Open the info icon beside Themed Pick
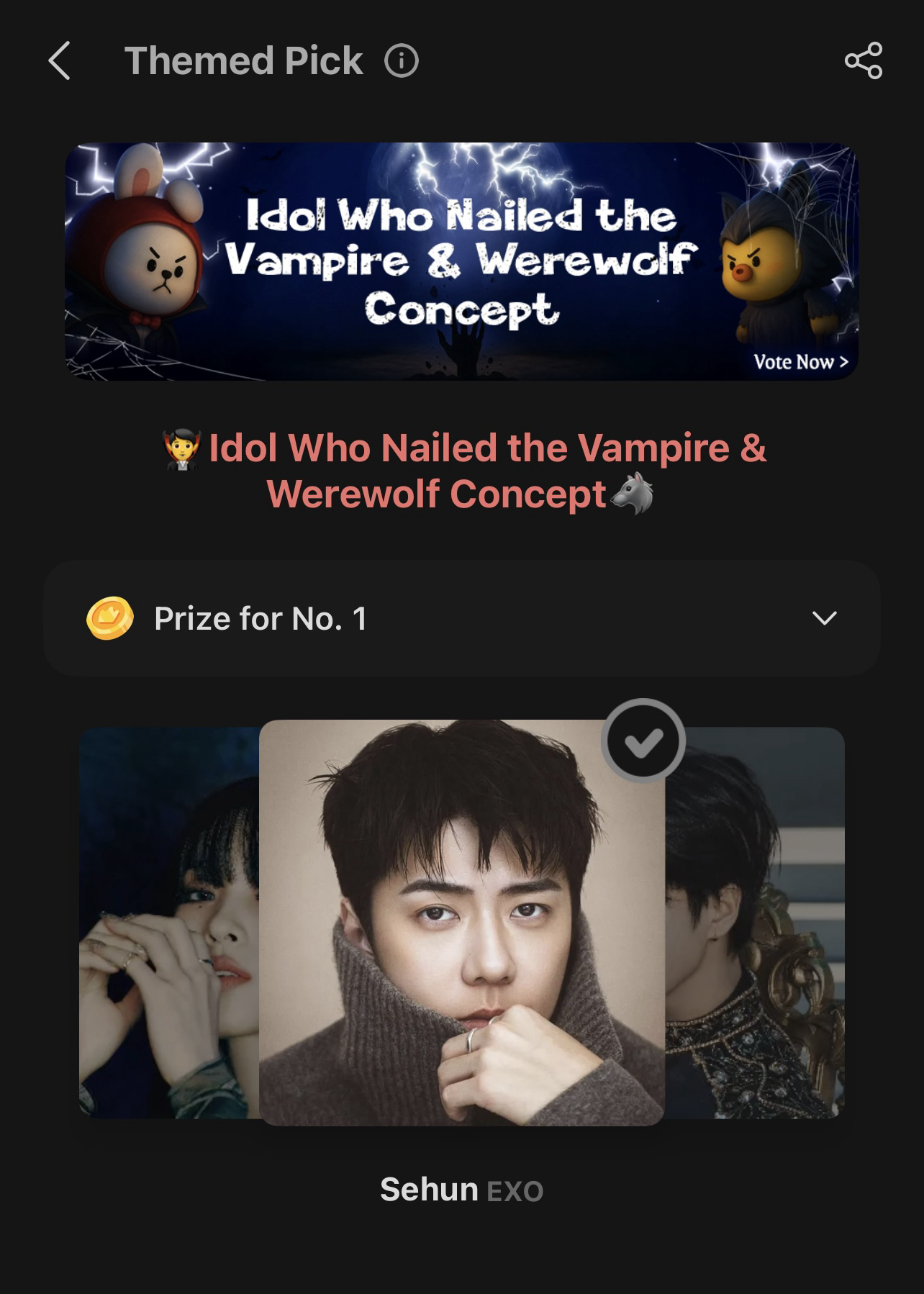Screen dimensions: 924x1294 pyautogui.click(x=402, y=60)
